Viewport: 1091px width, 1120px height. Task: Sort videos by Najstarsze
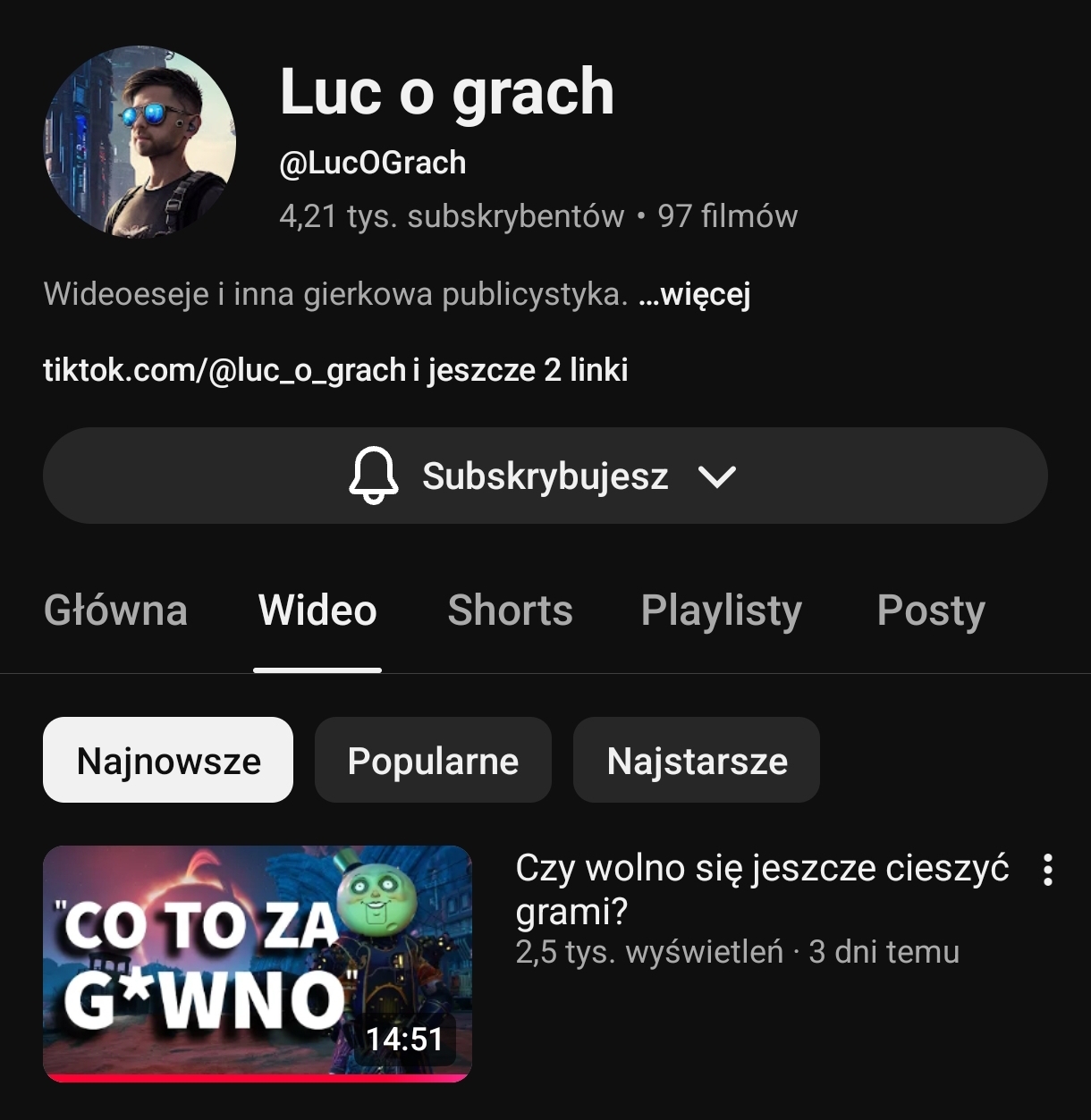coord(697,761)
